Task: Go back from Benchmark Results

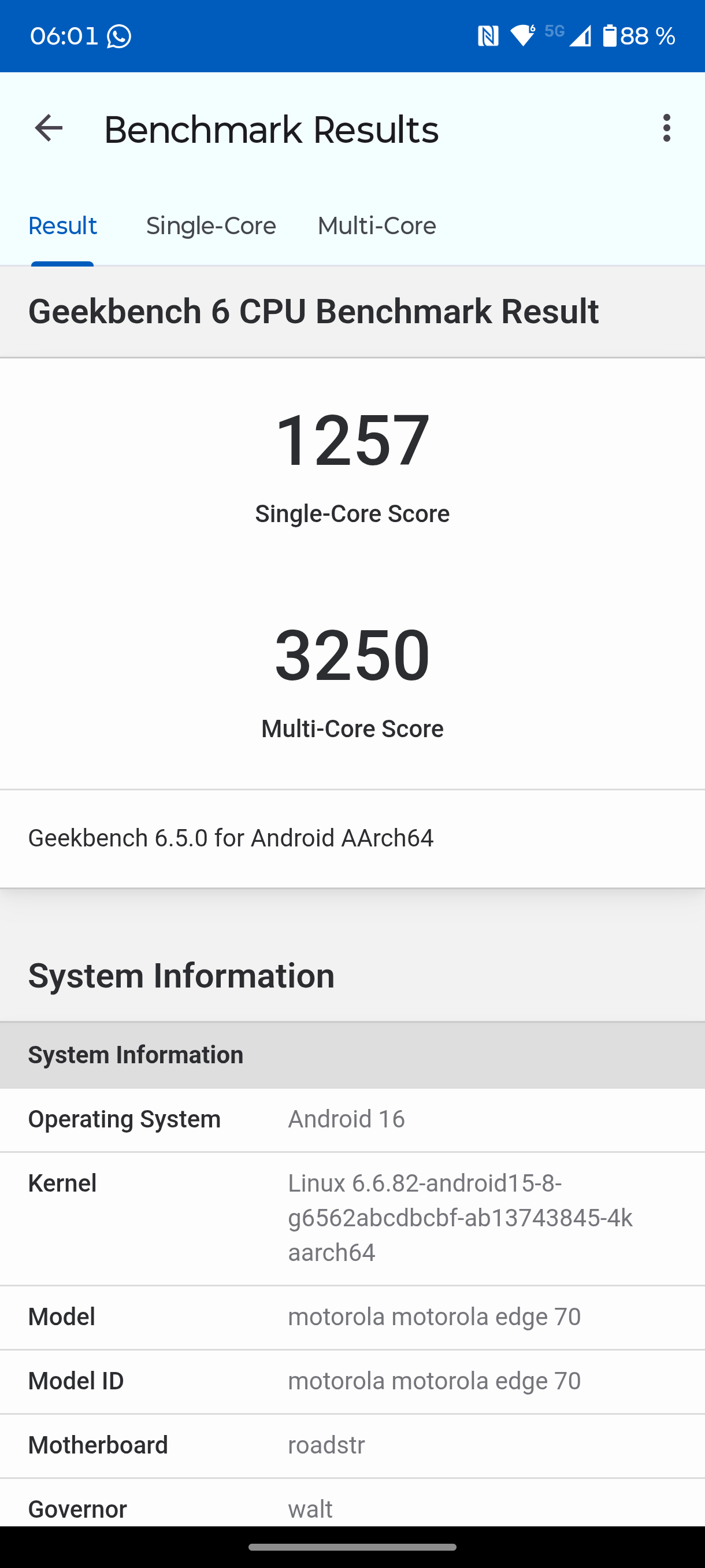Action: pyautogui.click(x=49, y=128)
